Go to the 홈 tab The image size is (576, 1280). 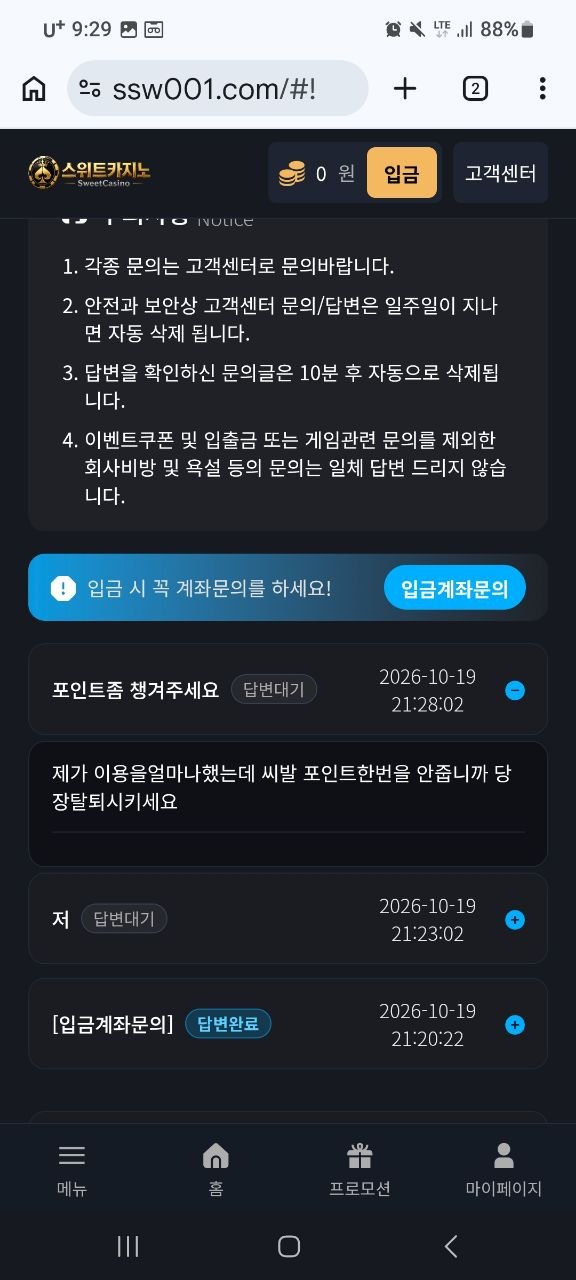coord(216,1171)
